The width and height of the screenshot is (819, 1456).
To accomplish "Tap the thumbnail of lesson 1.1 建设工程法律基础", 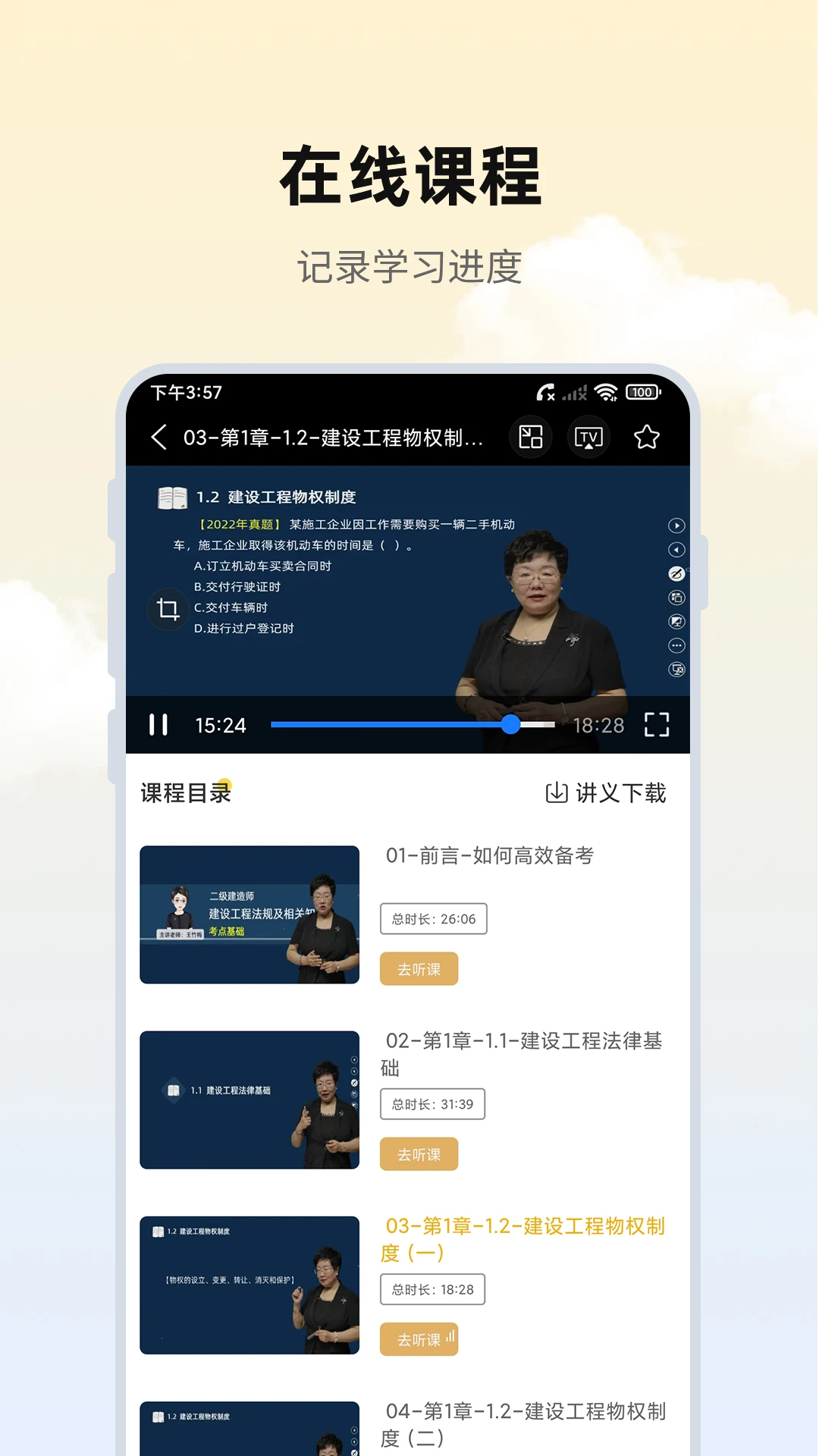I will [x=248, y=1101].
